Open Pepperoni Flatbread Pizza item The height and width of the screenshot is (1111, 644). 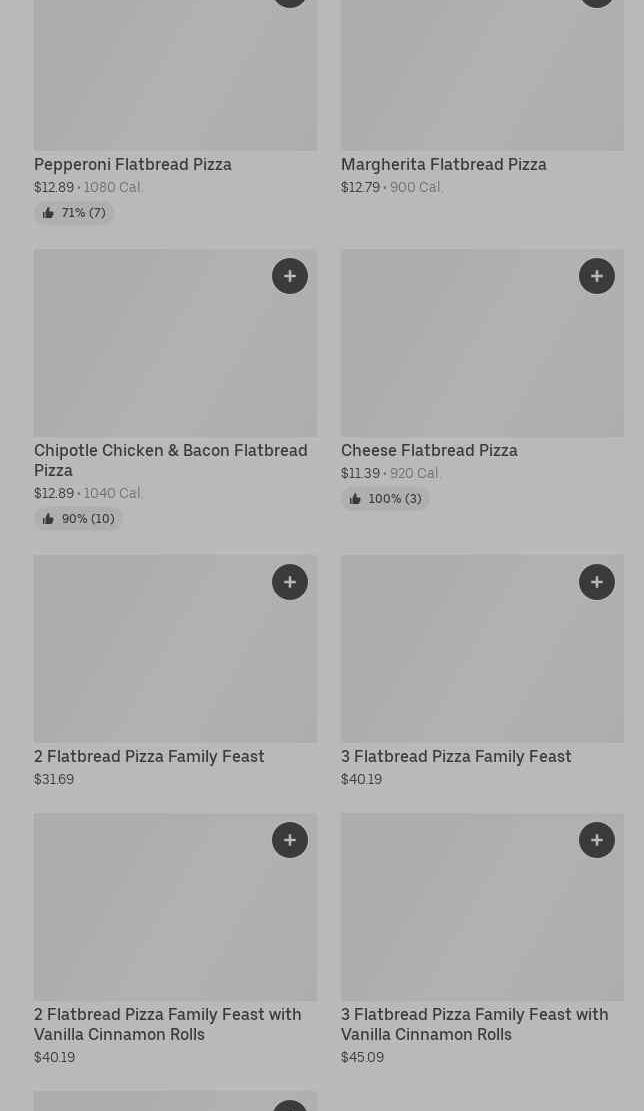pyautogui.click(x=133, y=164)
